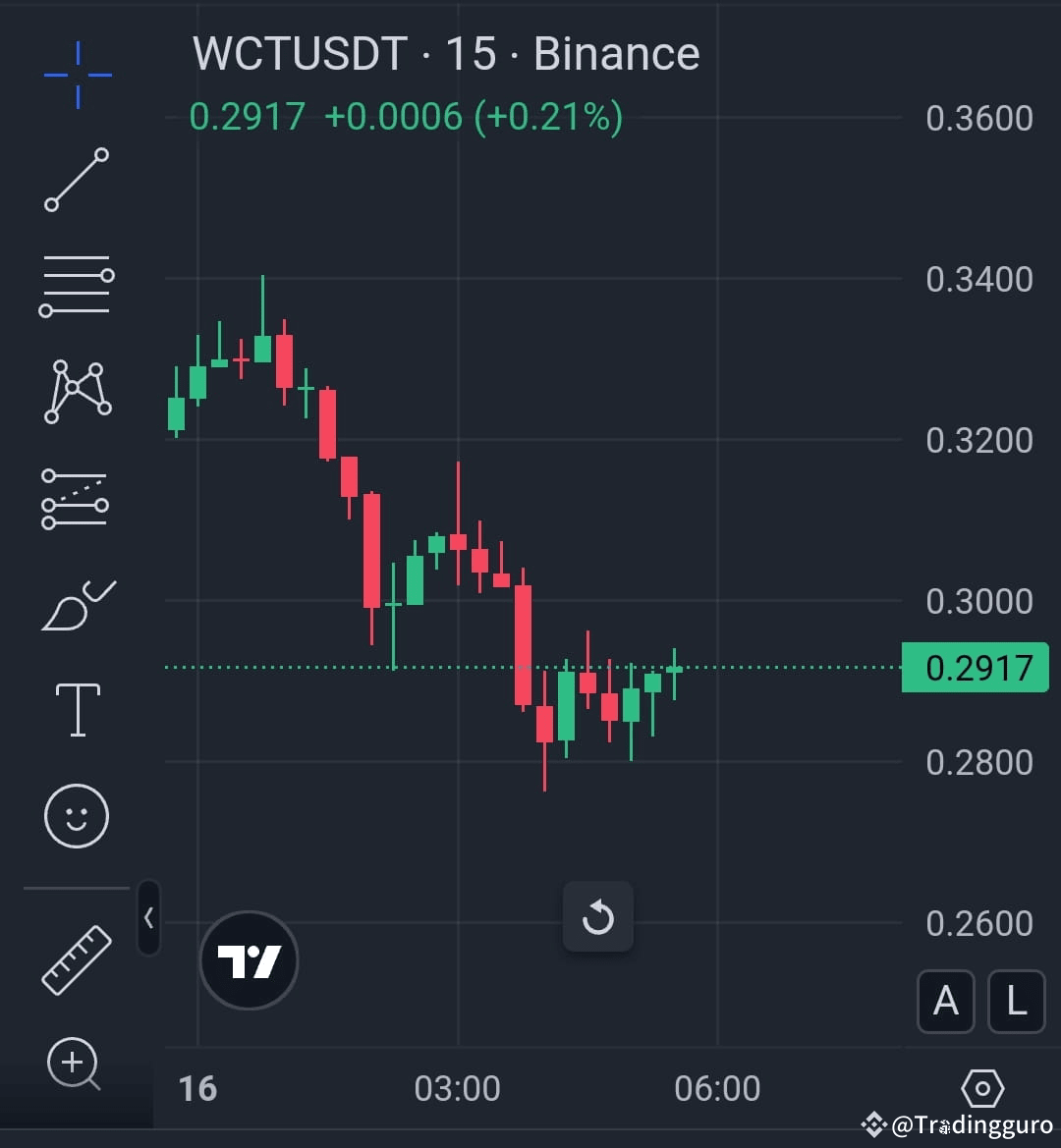Open the parallel lines drawing tool
This screenshot has width=1061, height=1148.
[77, 286]
